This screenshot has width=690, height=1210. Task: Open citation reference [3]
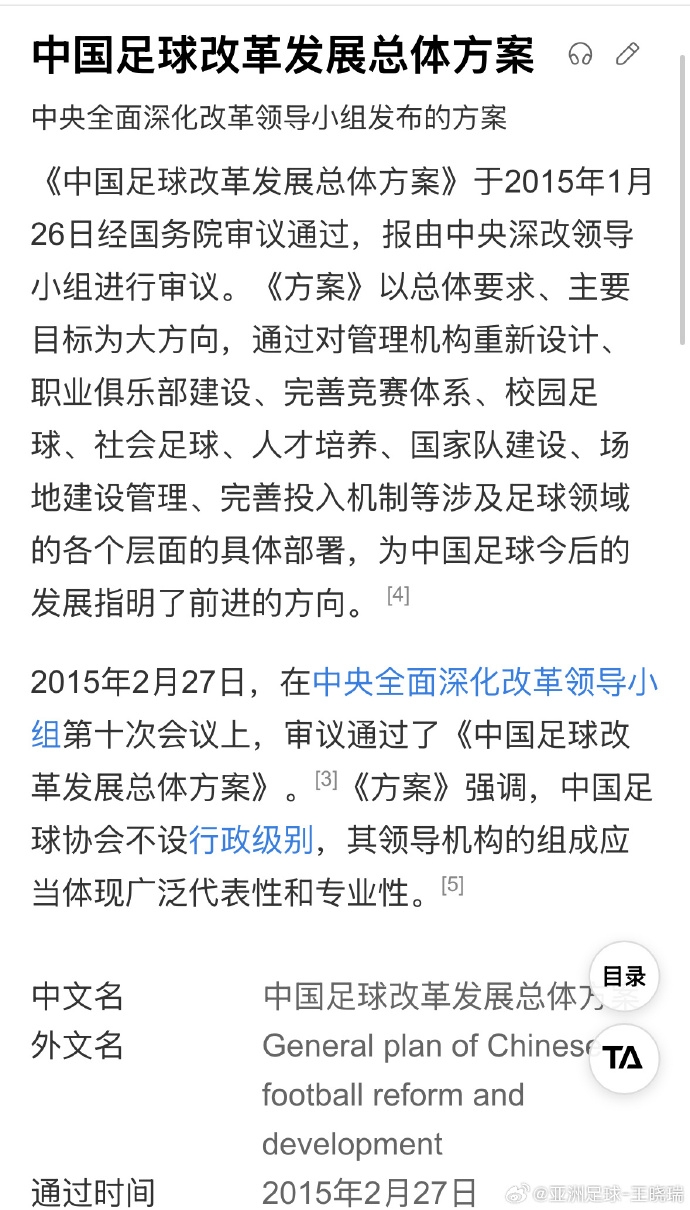326,778
